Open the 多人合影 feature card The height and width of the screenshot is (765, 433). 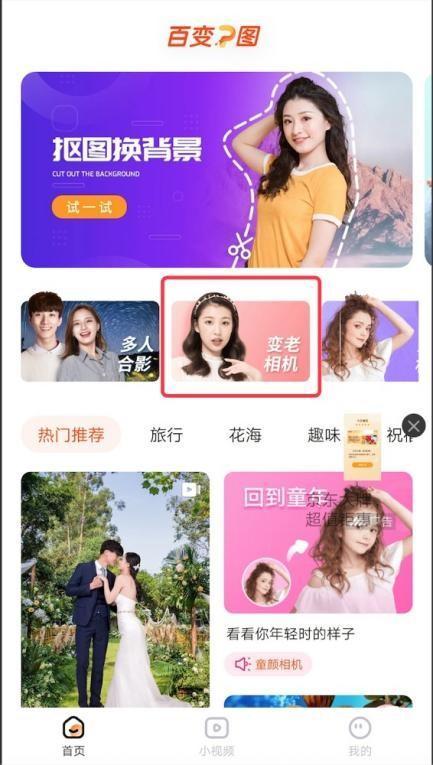point(90,341)
